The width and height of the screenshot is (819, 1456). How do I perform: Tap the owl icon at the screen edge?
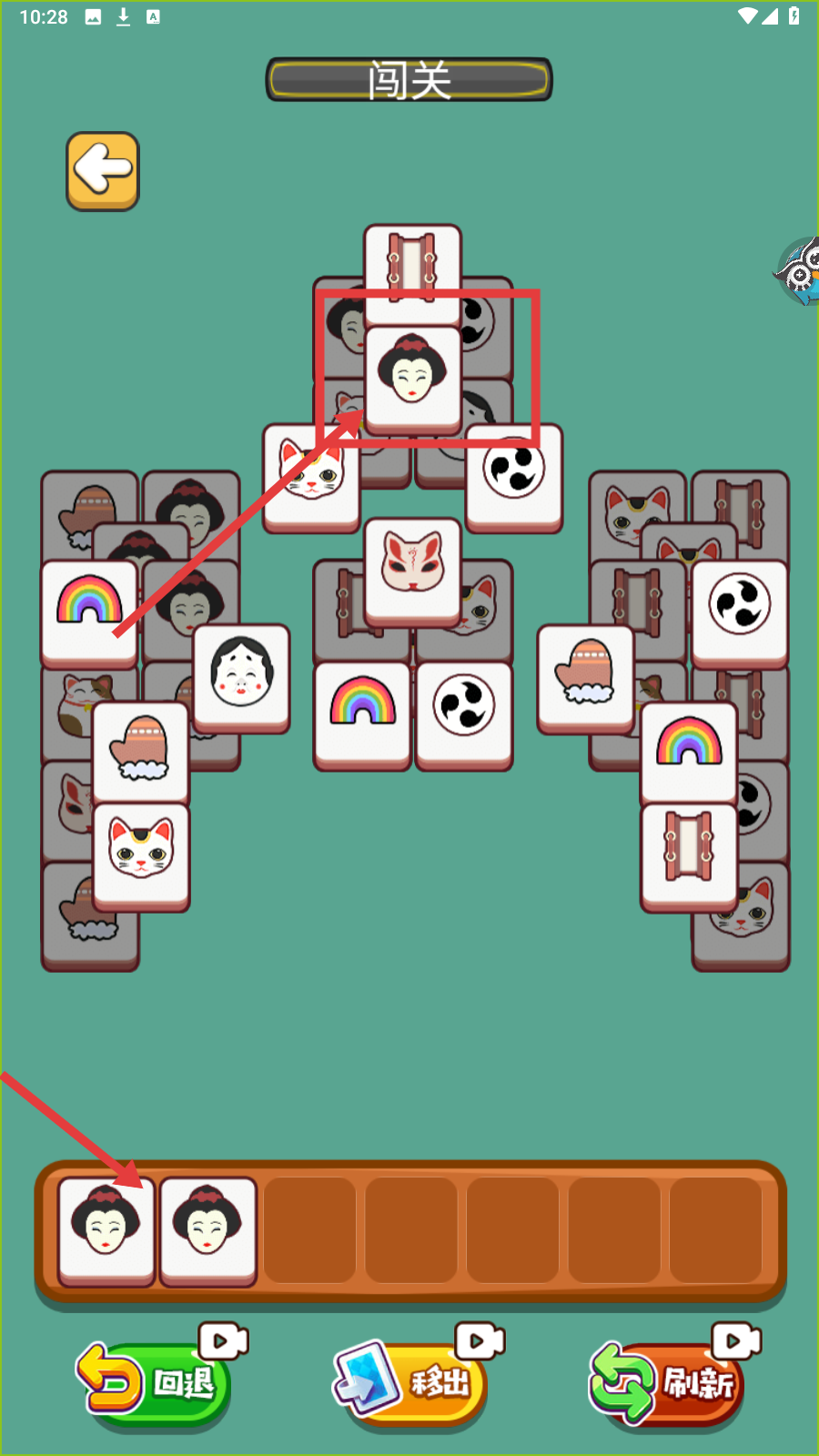coord(799,270)
